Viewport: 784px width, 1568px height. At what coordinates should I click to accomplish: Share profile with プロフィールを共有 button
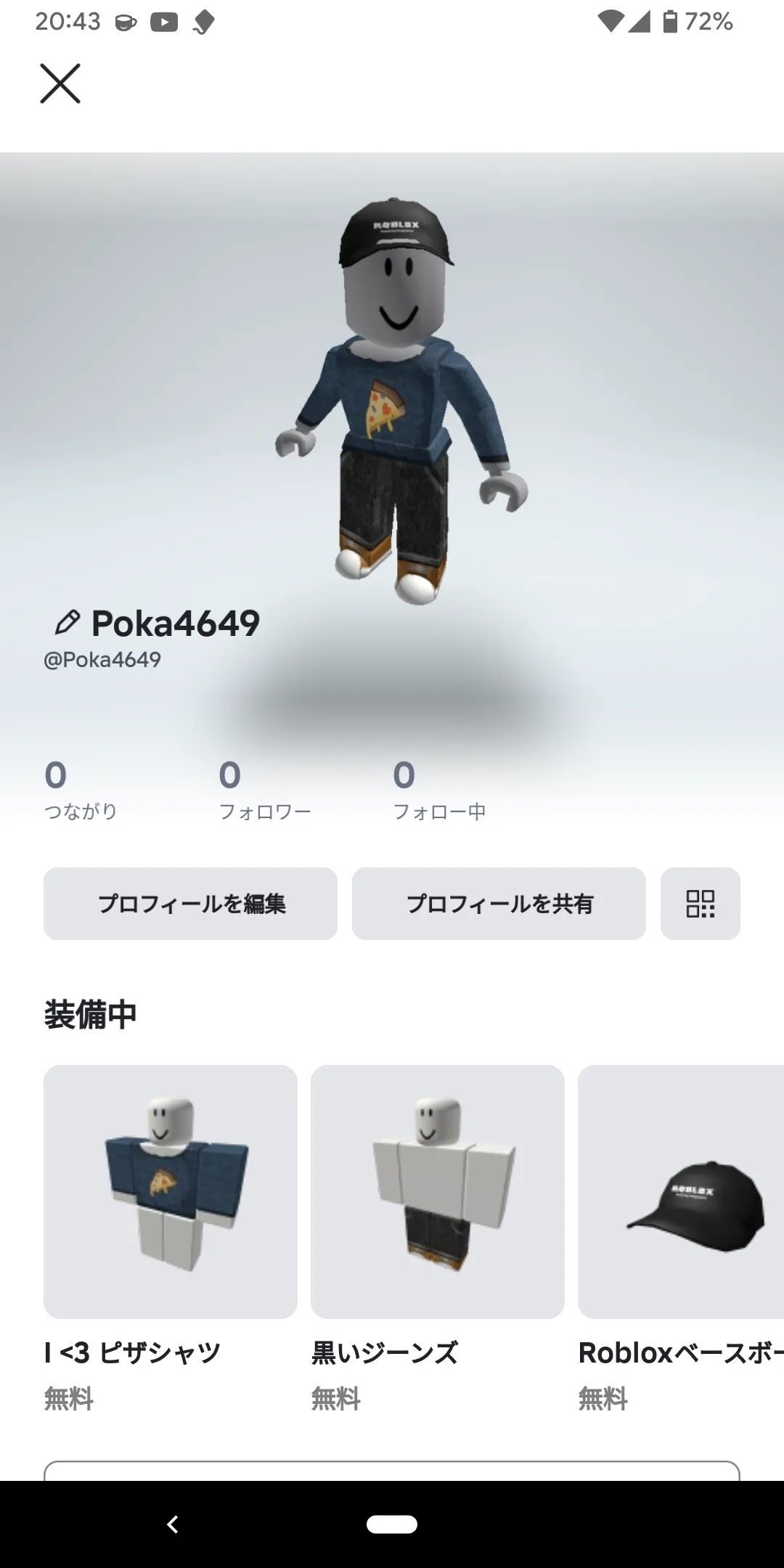pyautogui.click(x=499, y=904)
